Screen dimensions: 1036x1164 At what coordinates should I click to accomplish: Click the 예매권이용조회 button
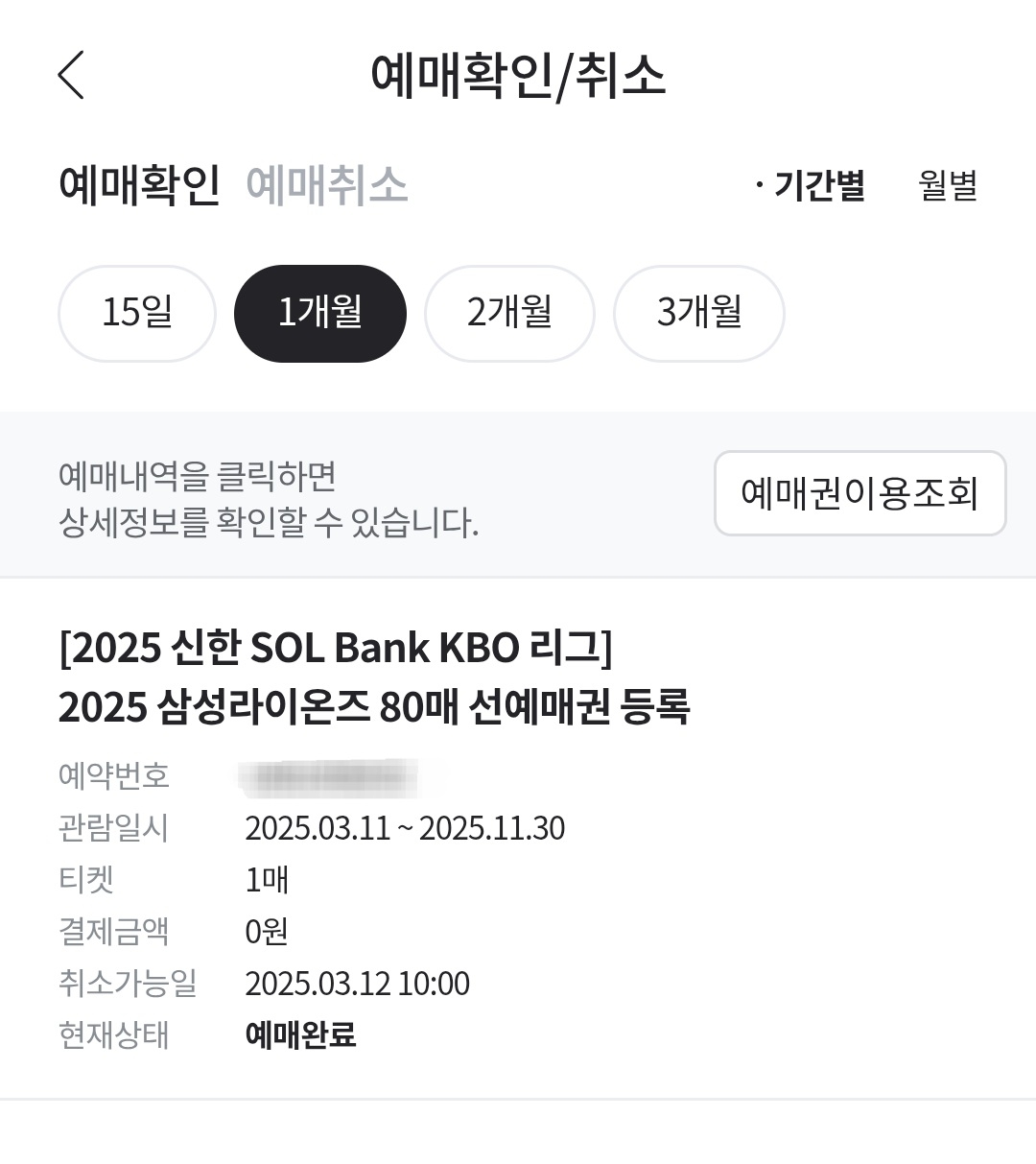click(x=859, y=493)
